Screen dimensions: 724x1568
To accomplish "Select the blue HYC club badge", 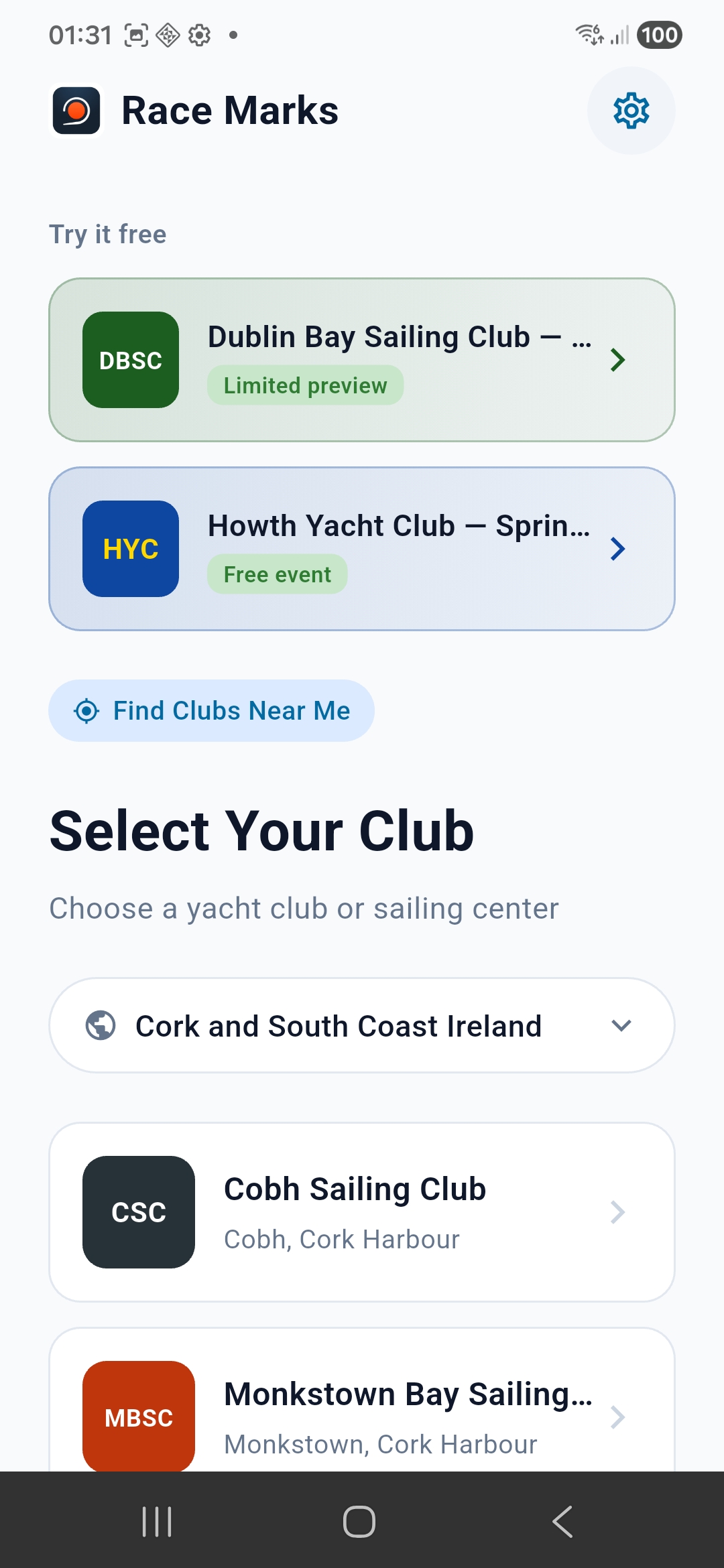I will (x=131, y=549).
